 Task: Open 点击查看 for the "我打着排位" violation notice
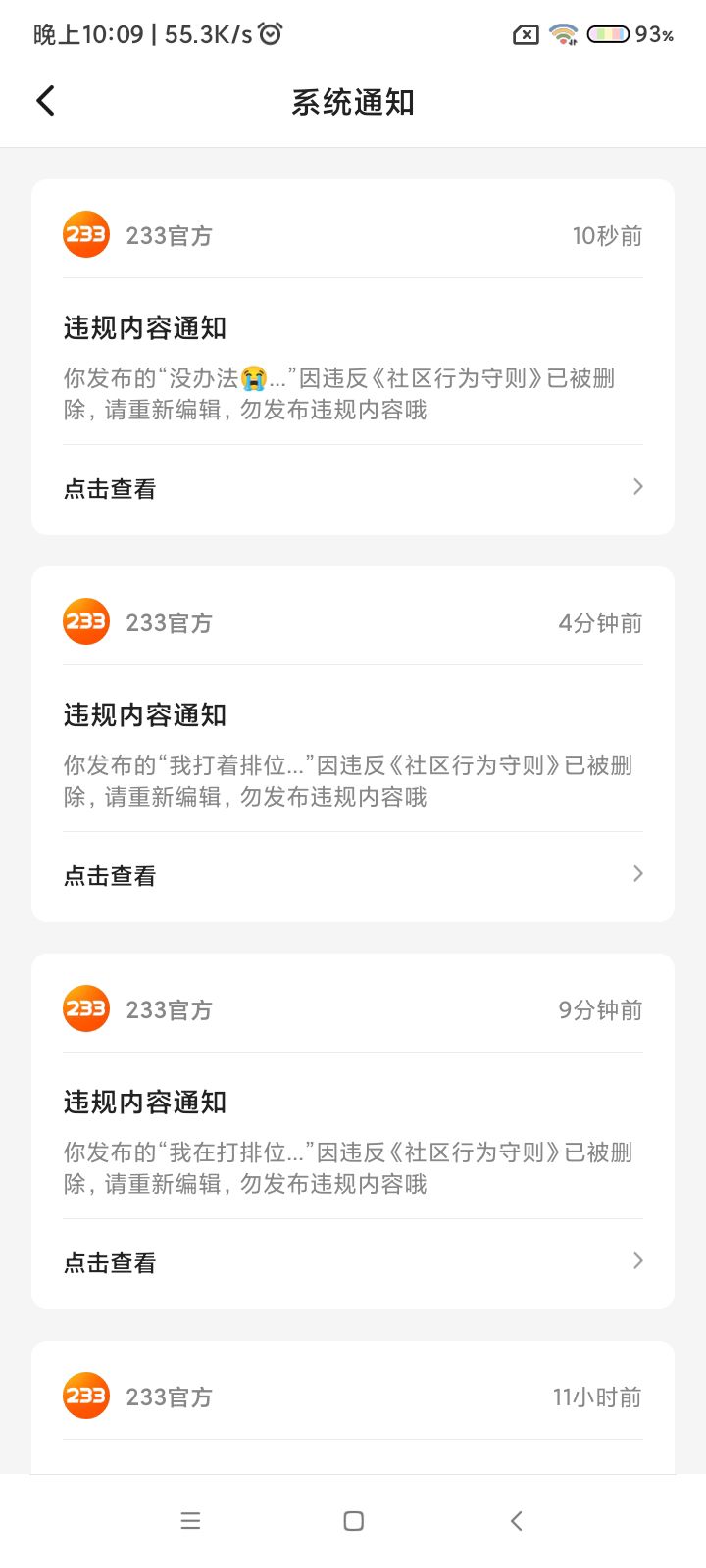coord(353,875)
